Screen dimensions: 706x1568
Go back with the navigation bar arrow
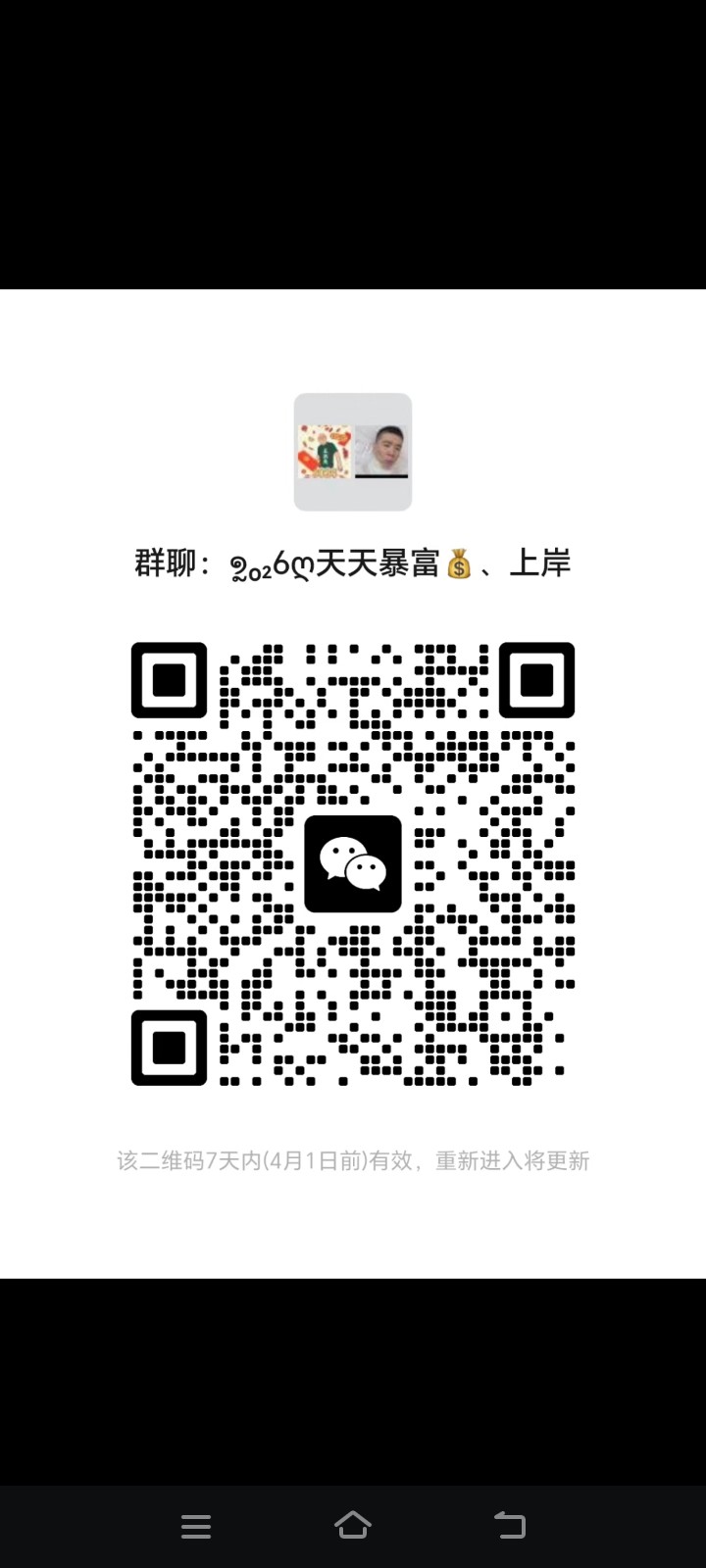click(x=510, y=1525)
